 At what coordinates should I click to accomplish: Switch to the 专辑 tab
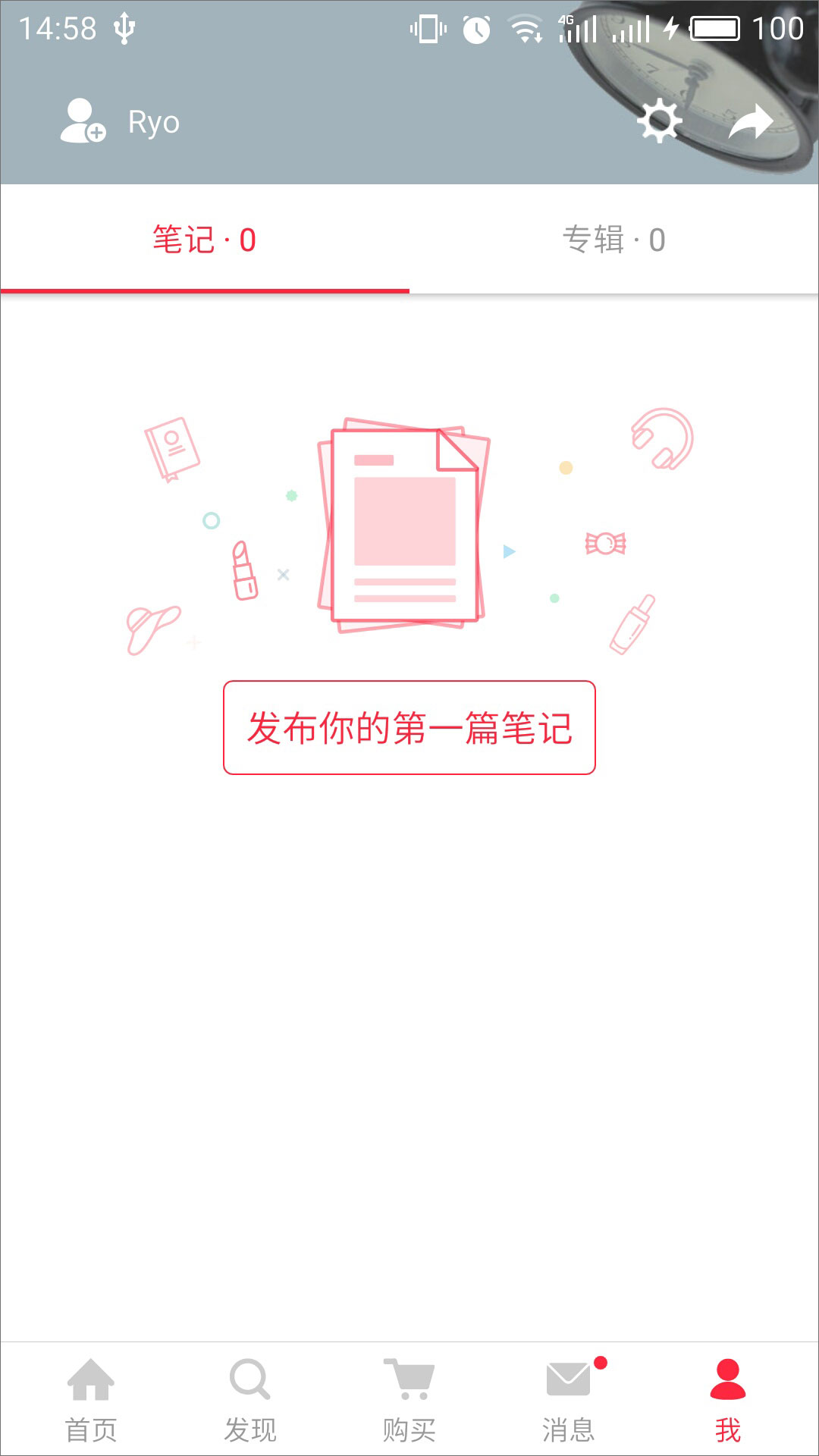[613, 240]
